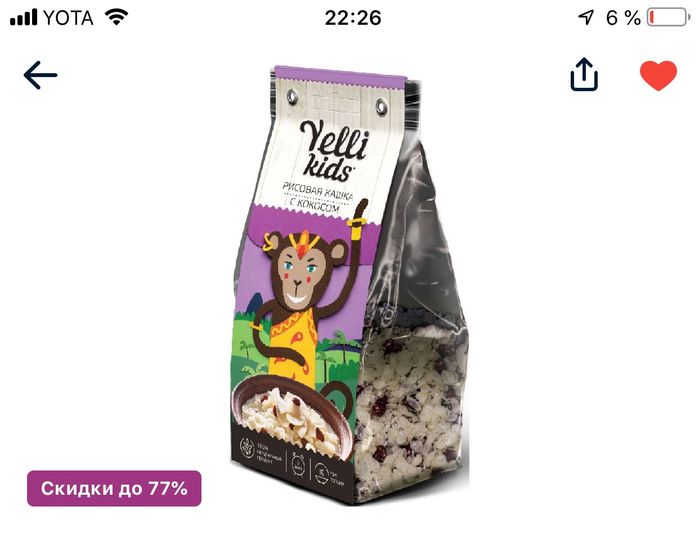Tap the 'Скидки до 77%' badge
The width and height of the screenshot is (699, 560).
coord(113,489)
